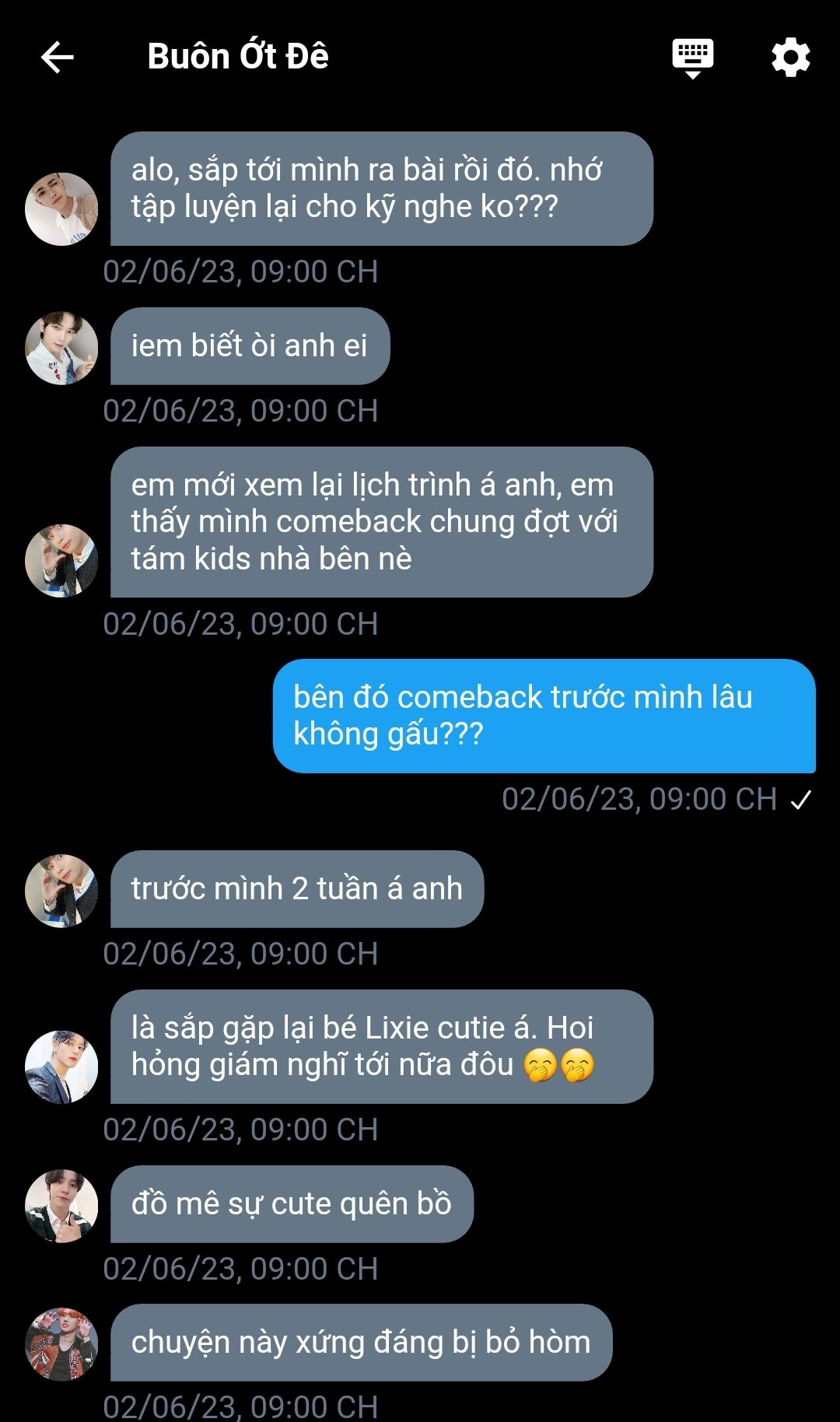
Task: Open avatar beside 'chuyện này xứng đáng' message
Action: (61, 1343)
